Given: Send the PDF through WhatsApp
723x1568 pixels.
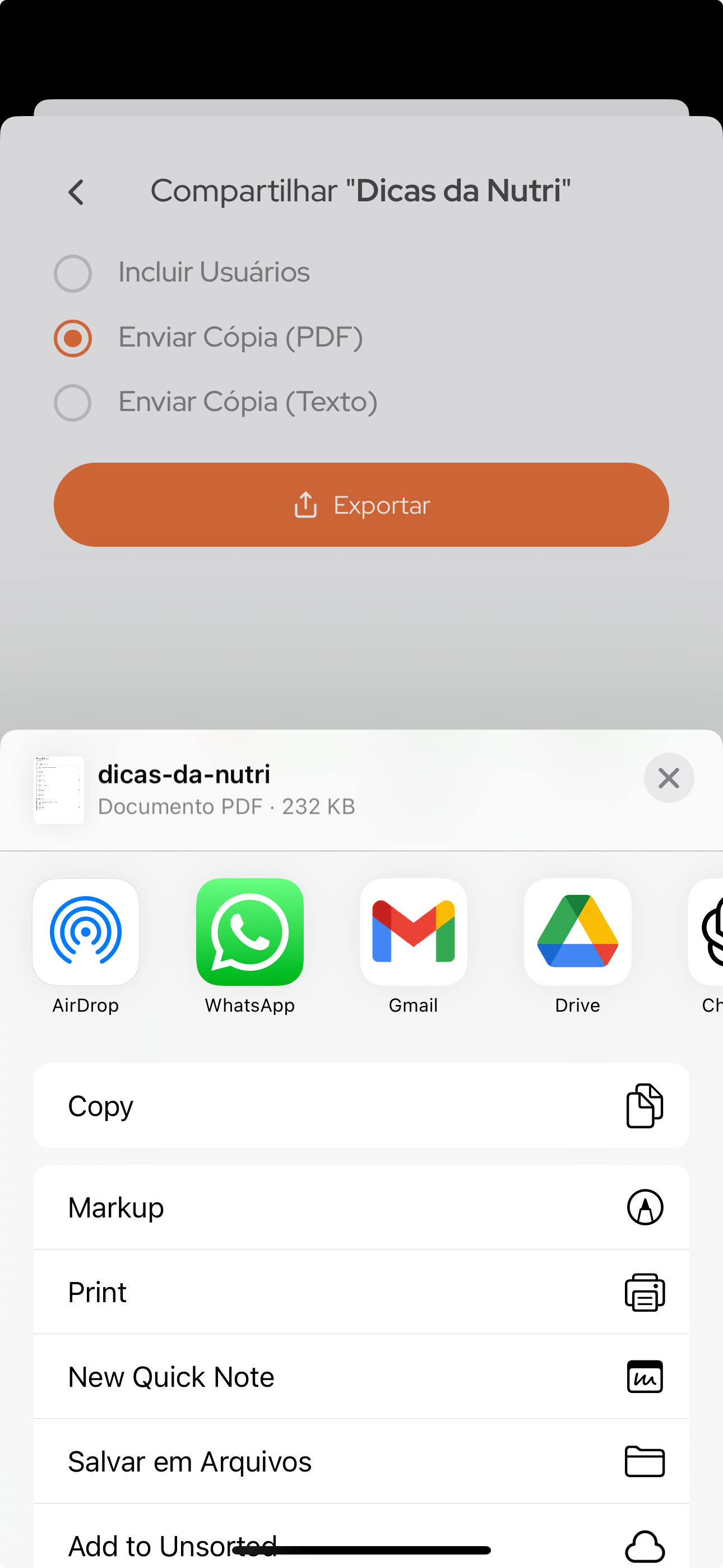Looking at the screenshot, I should (249, 931).
